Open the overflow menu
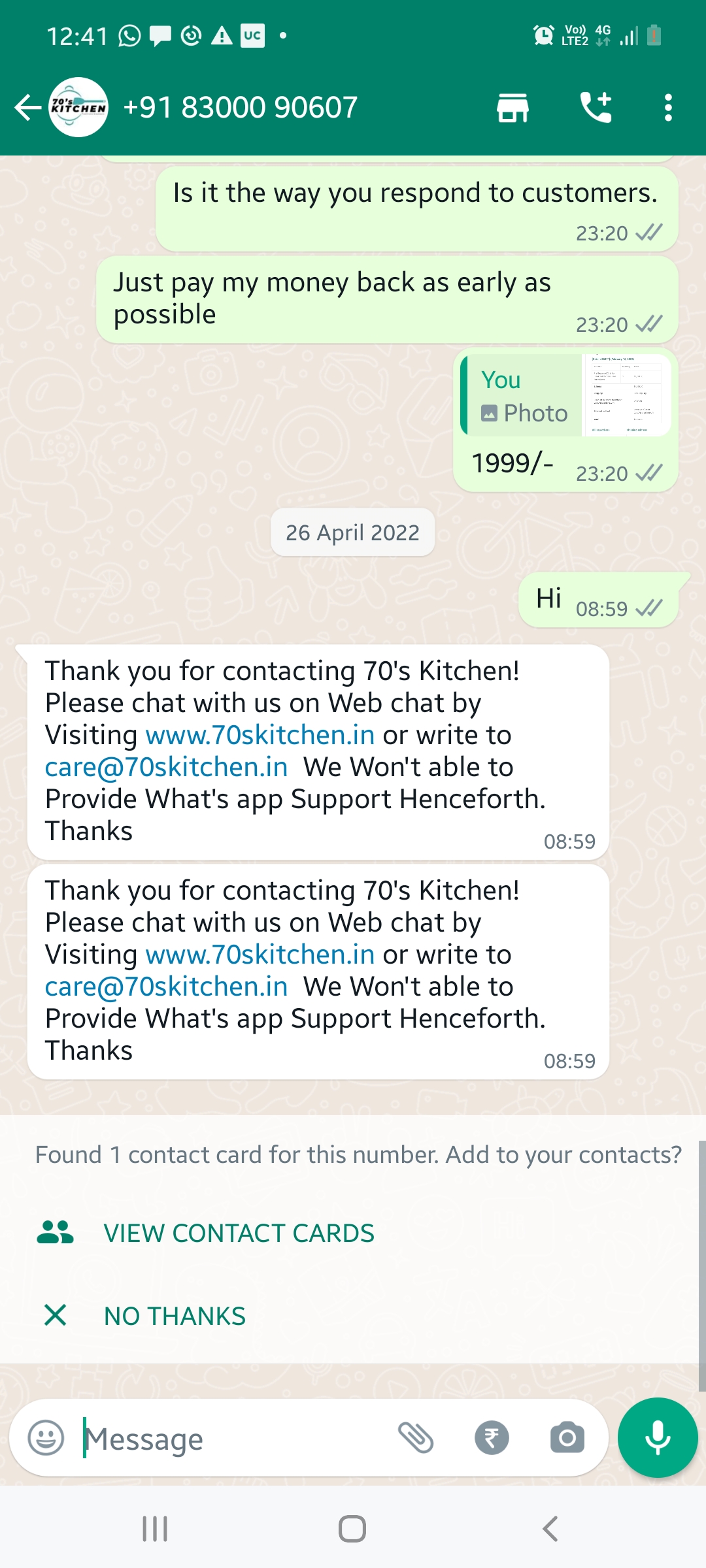Viewport: 706px width, 1568px height. click(x=667, y=108)
